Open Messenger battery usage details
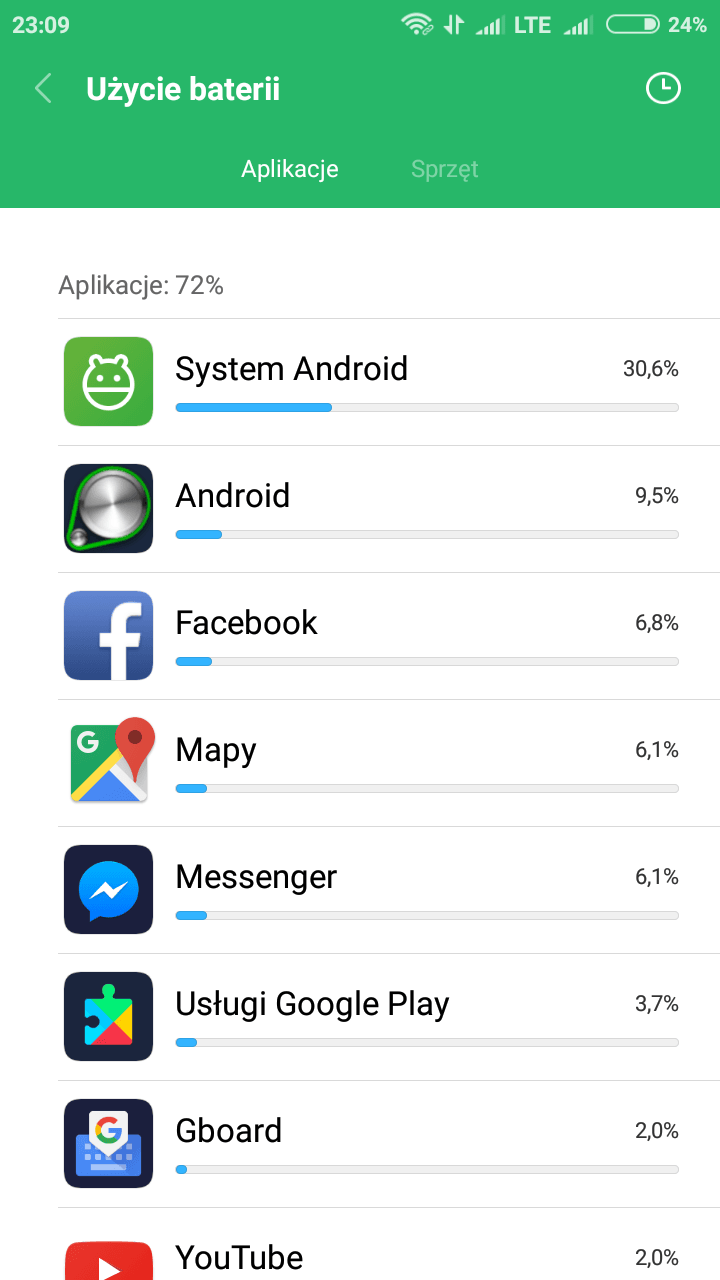The image size is (720, 1280). click(360, 890)
